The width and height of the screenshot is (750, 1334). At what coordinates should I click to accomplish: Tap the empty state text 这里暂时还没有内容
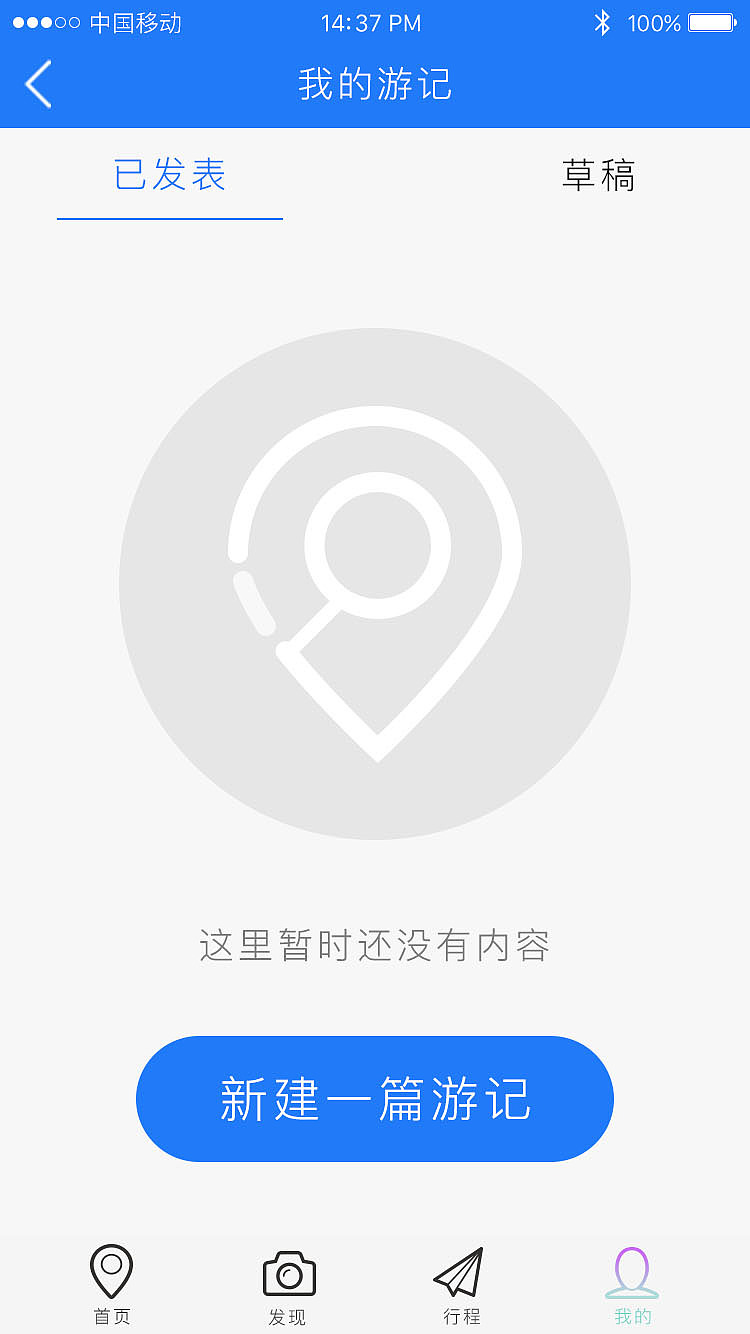tap(375, 945)
